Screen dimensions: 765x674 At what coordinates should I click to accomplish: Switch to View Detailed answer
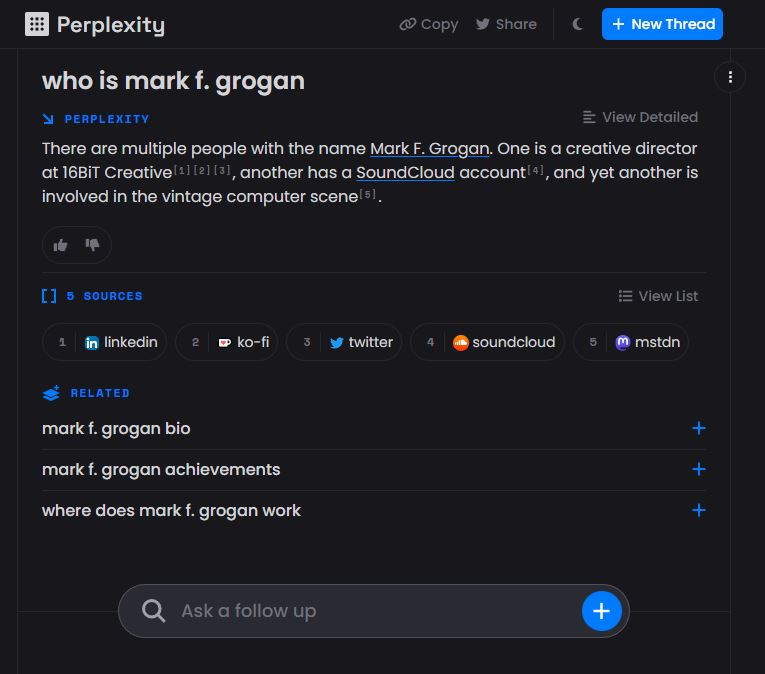(640, 117)
